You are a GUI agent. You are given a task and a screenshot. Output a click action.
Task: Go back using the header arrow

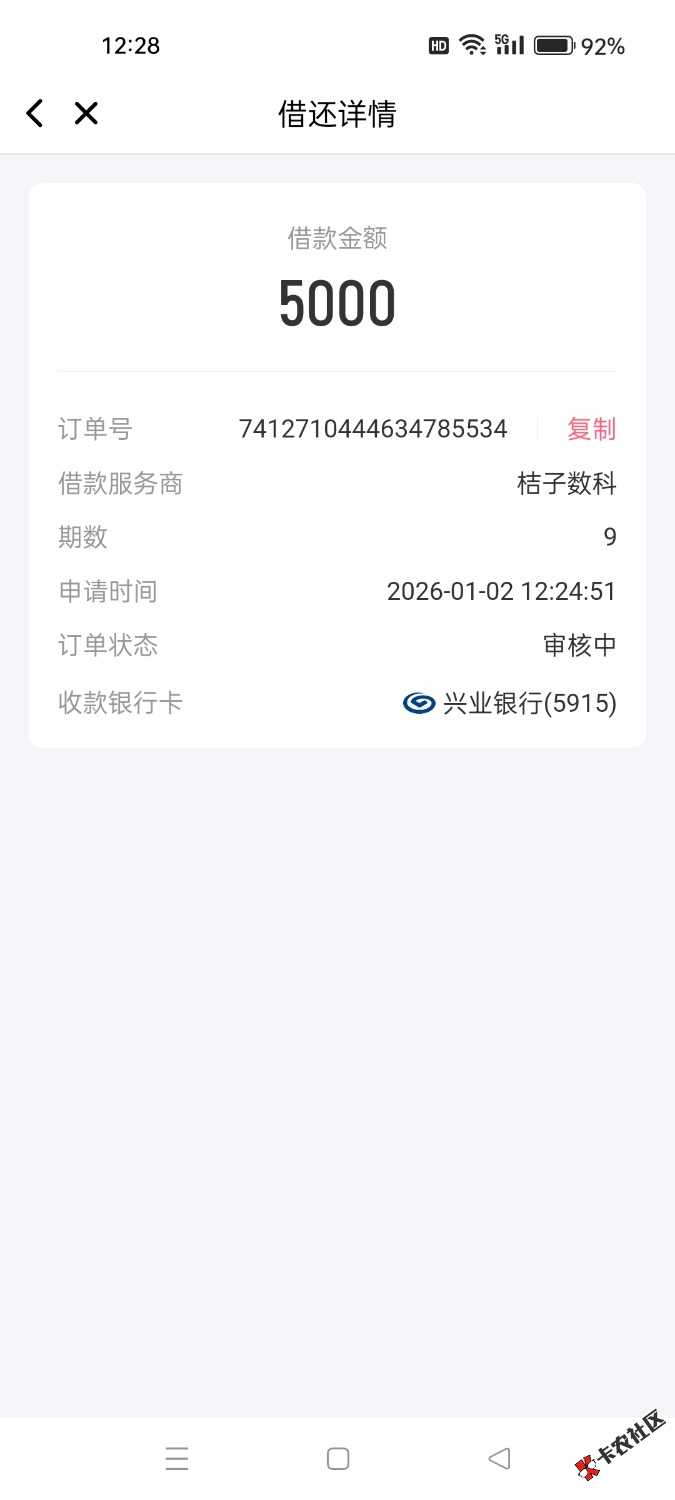click(x=35, y=114)
